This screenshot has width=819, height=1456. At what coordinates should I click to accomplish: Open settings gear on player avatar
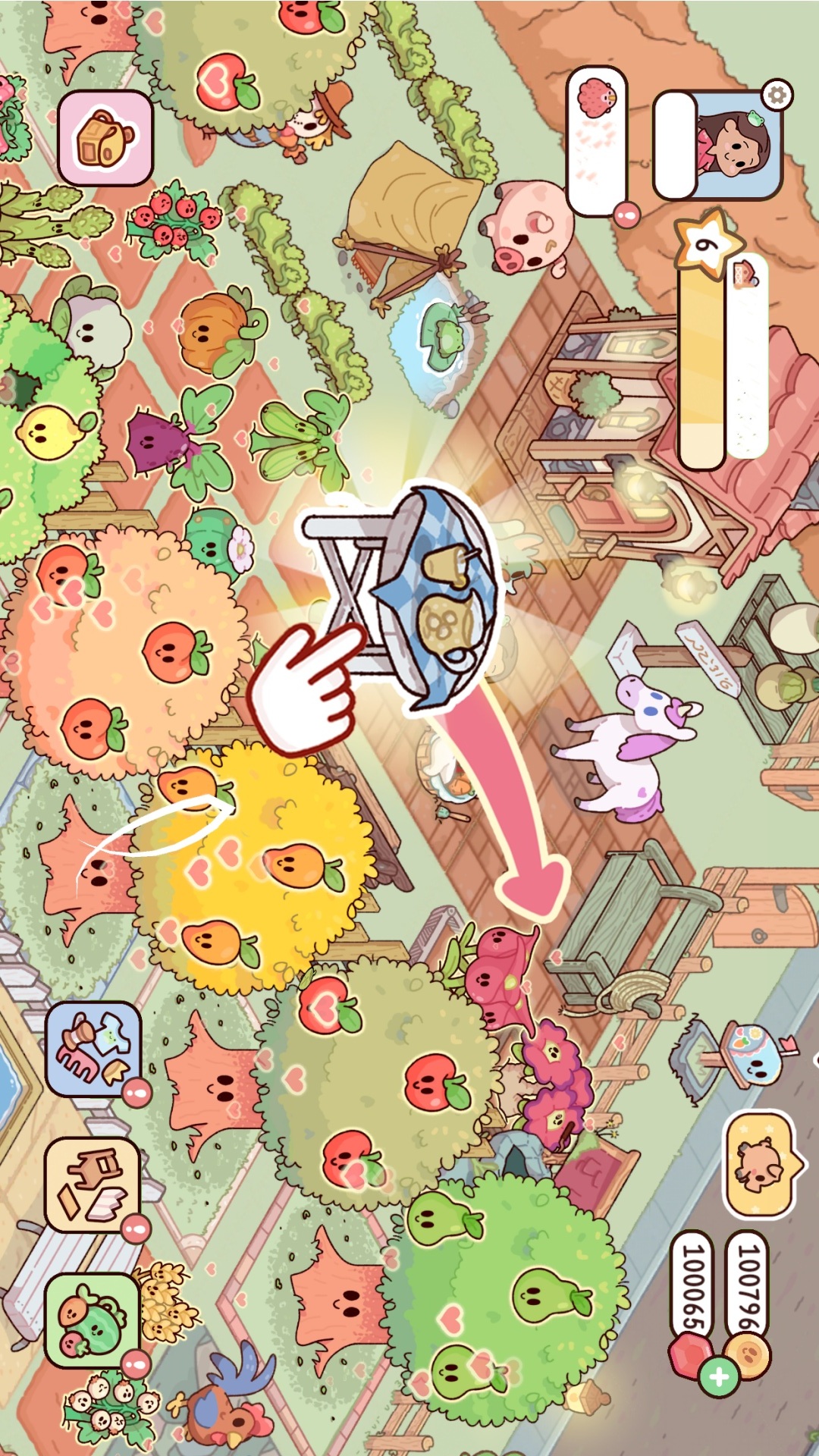coord(776,96)
